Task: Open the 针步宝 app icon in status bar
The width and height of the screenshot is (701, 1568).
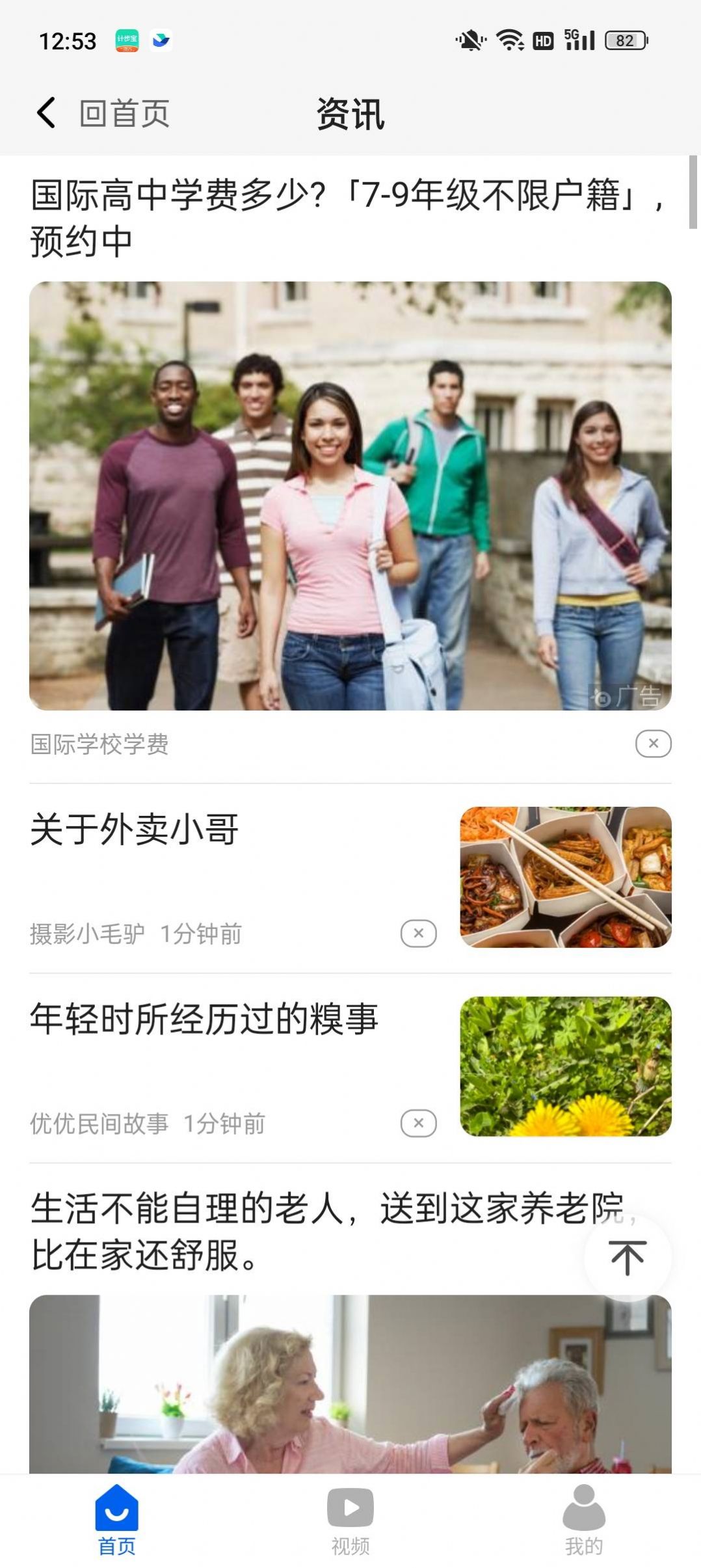Action: click(x=127, y=40)
